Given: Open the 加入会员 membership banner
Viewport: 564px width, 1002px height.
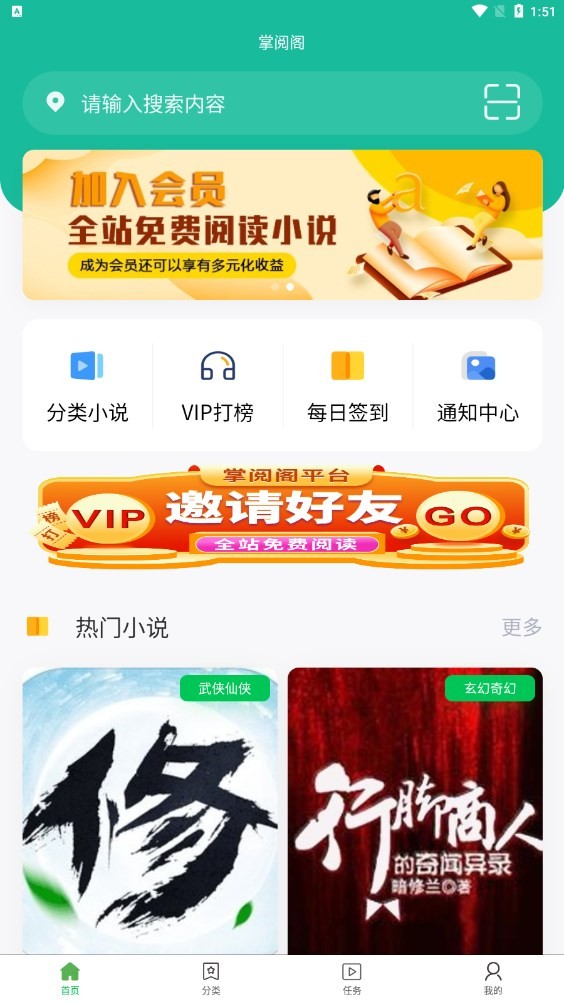Looking at the screenshot, I should (282, 224).
